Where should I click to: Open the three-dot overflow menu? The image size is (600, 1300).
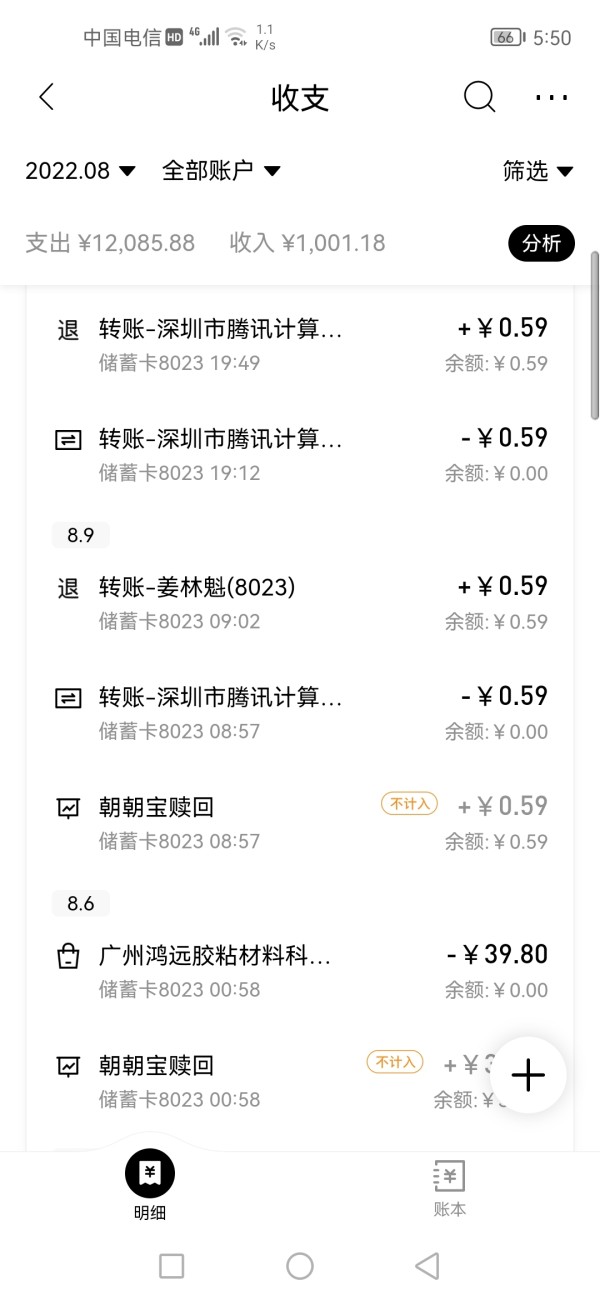point(551,97)
